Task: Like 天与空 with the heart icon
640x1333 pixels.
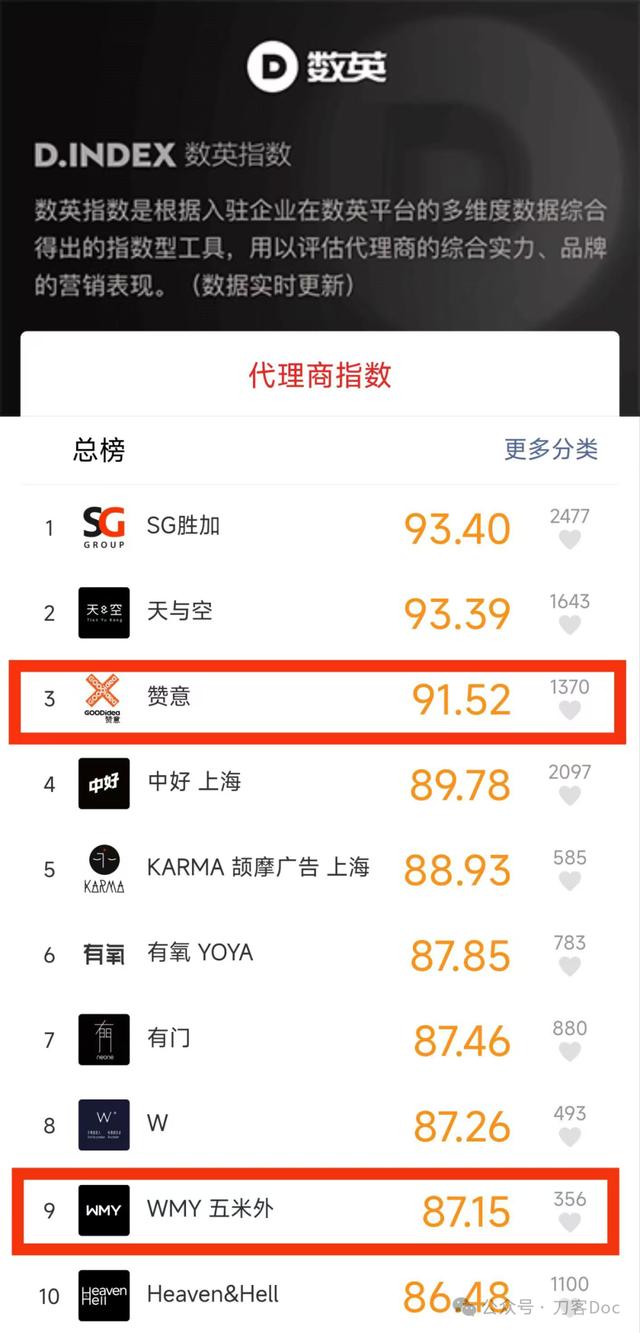Action: tap(569, 625)
